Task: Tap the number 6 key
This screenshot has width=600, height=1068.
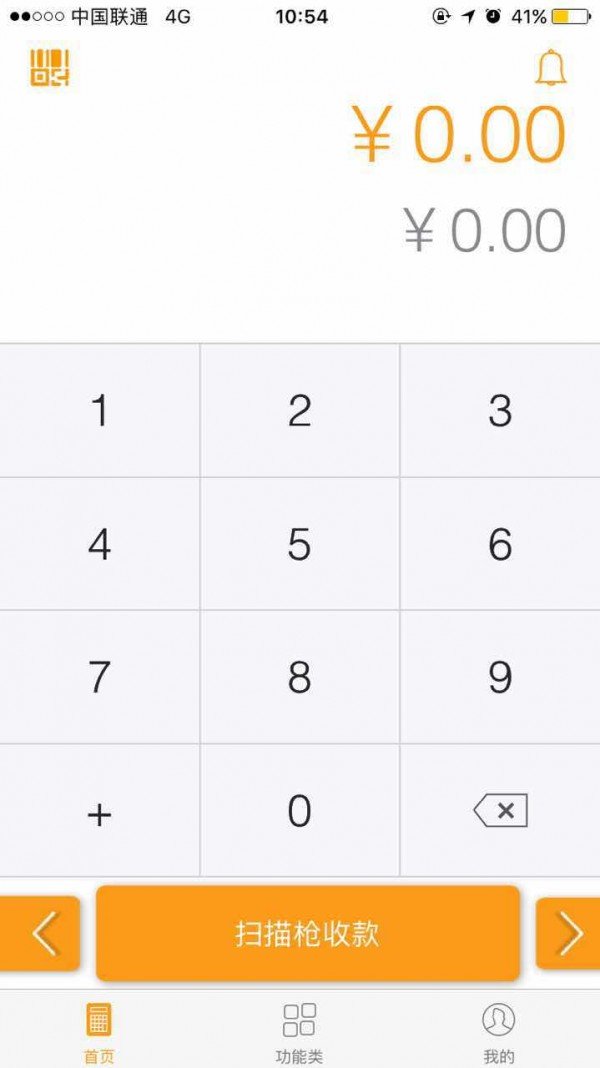Action: [x=500, y=544]
